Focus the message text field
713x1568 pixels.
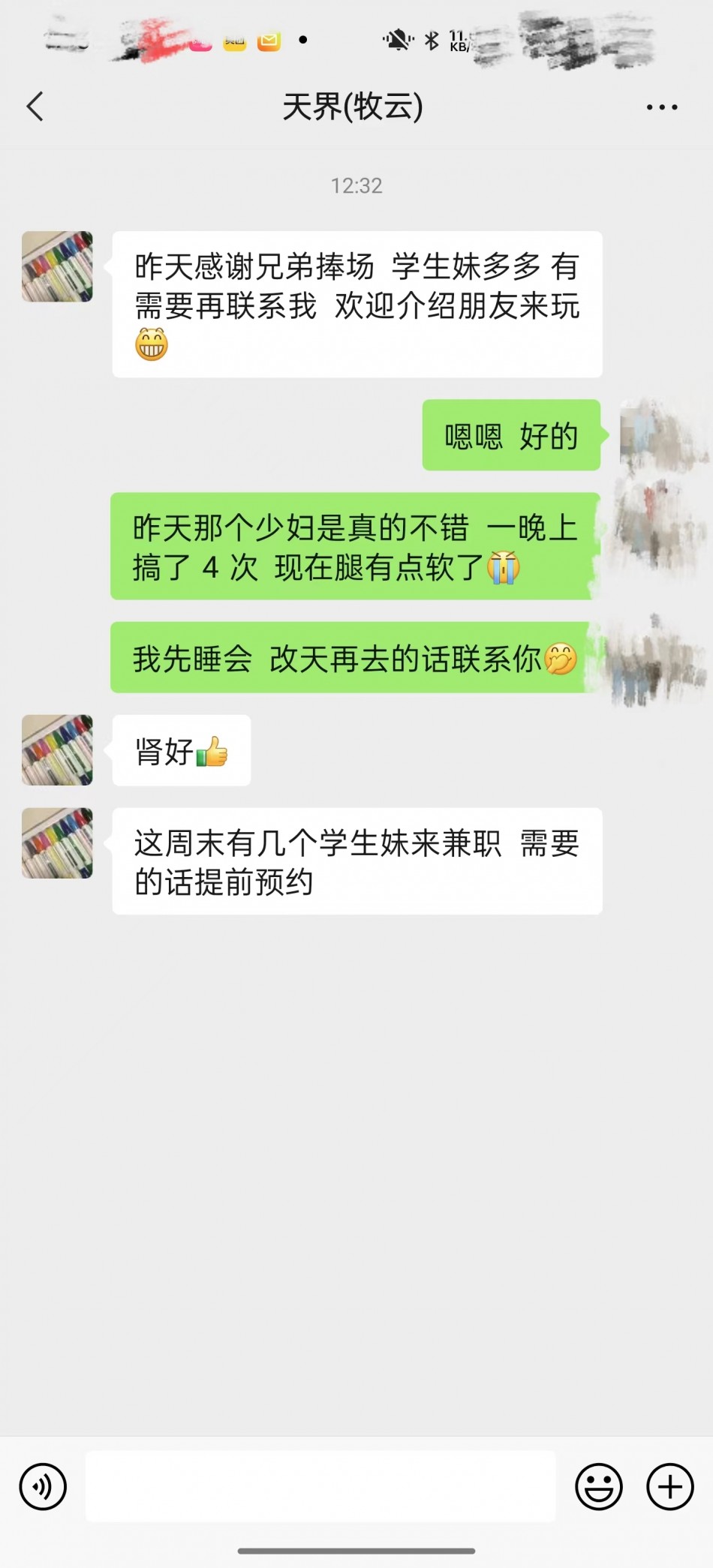pos(320,1486)
